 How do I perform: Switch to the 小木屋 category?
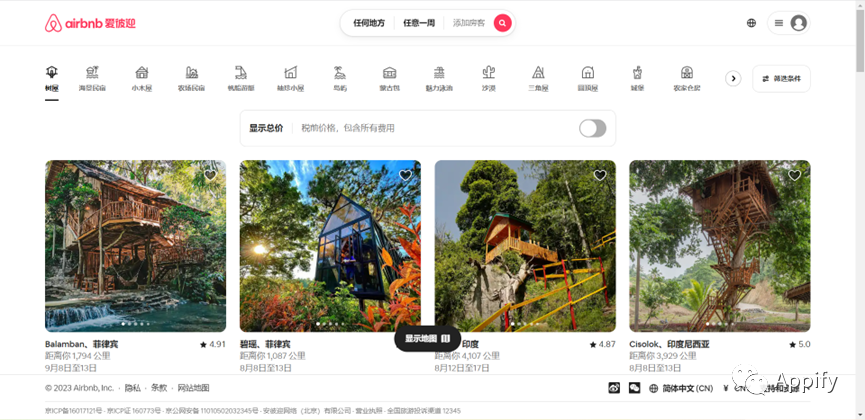[x=142, y=78]
